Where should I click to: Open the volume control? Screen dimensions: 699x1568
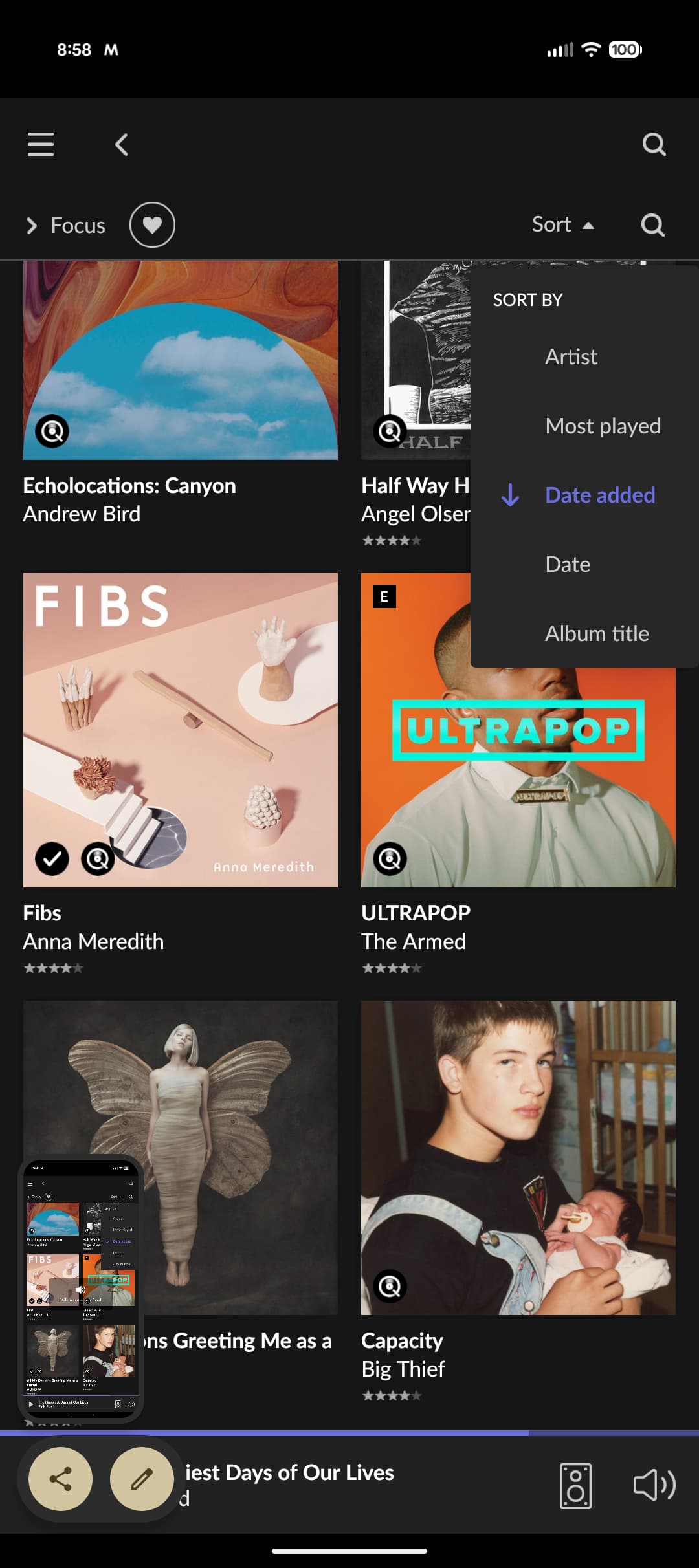pyautogui.click(x=654, y=1485)
